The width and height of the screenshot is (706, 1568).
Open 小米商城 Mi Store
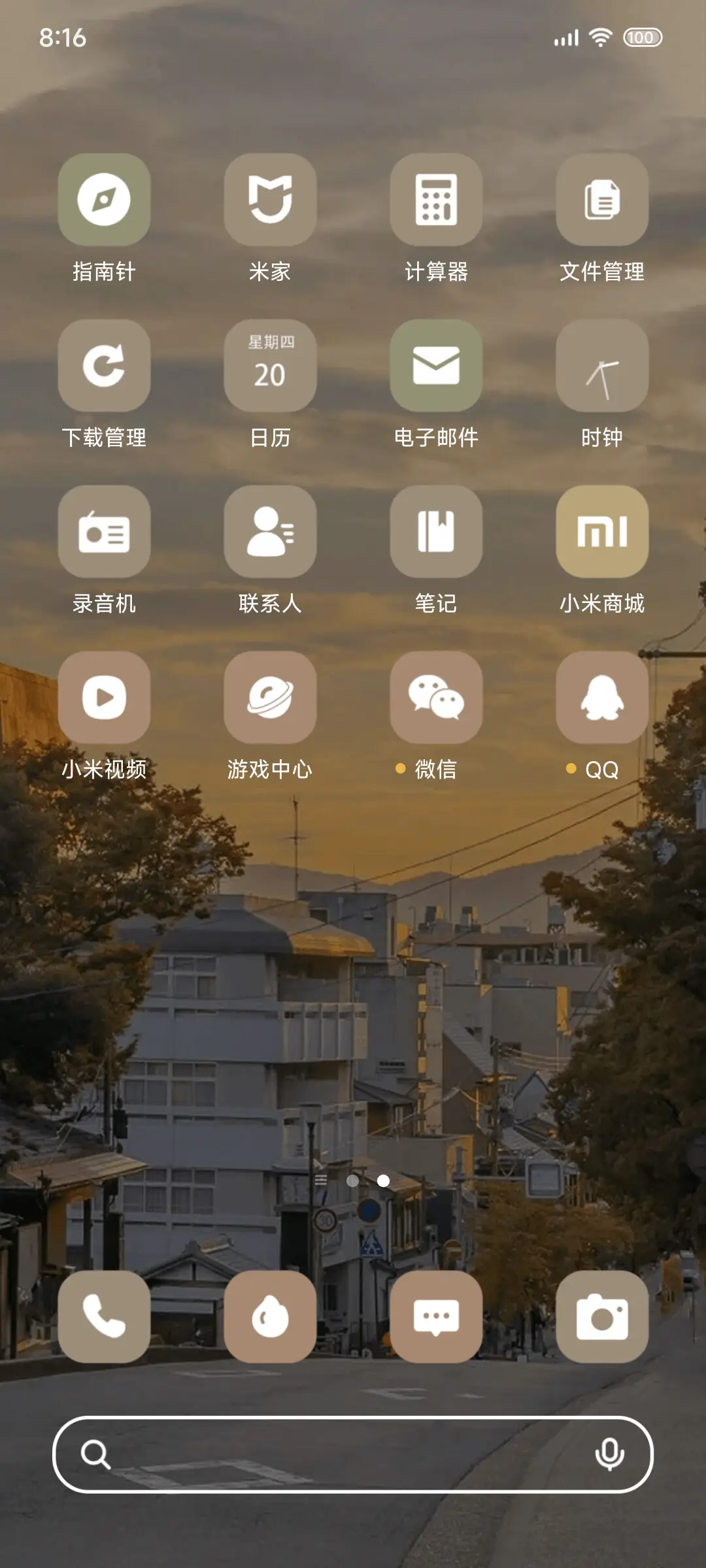[x=601, y=533]
